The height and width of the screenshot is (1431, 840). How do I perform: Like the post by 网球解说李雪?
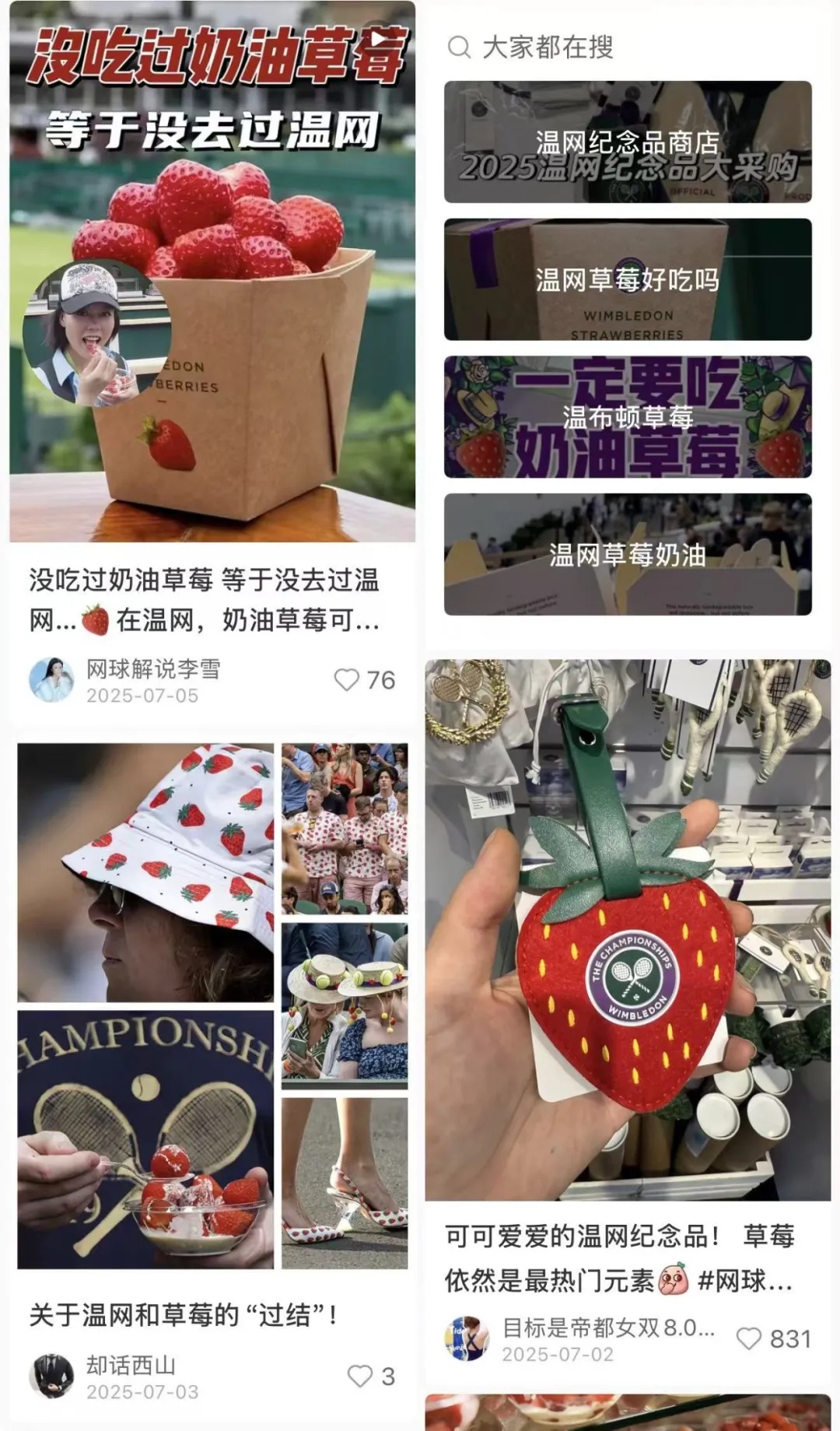tap(347, 680)
